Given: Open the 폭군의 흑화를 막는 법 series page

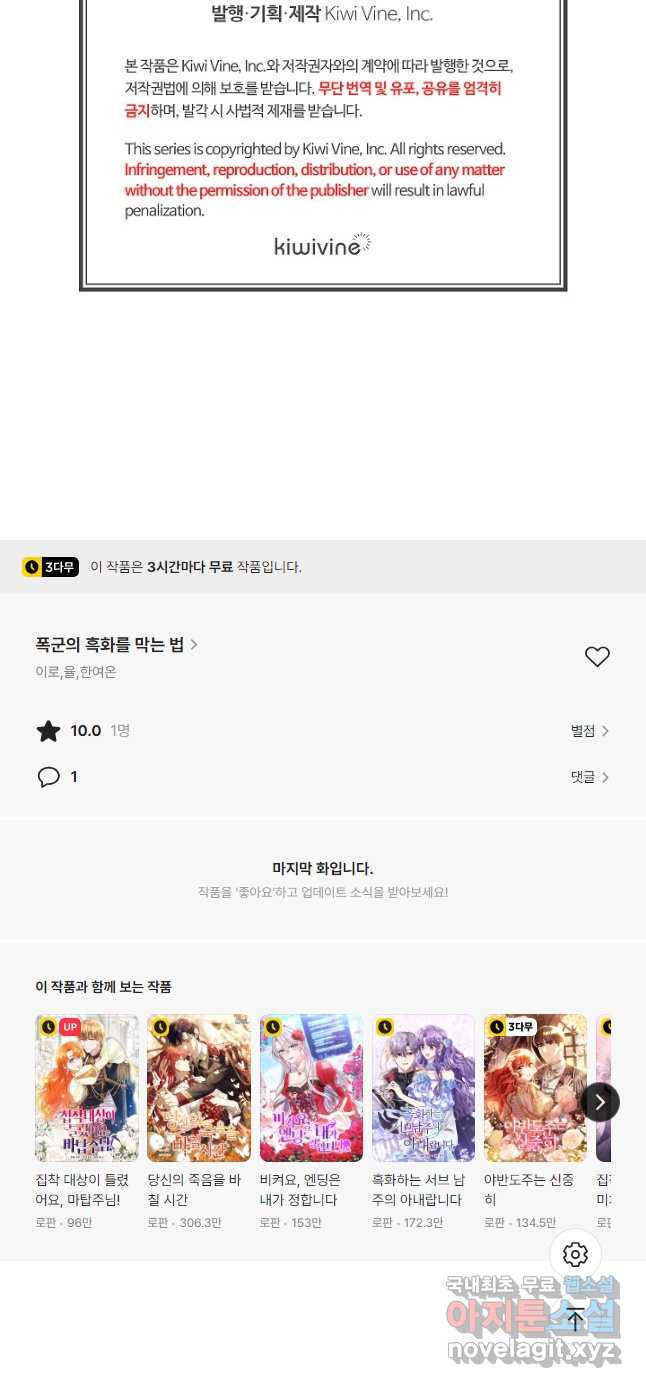Looking at the screenshot, I should [x=116, y=645].
